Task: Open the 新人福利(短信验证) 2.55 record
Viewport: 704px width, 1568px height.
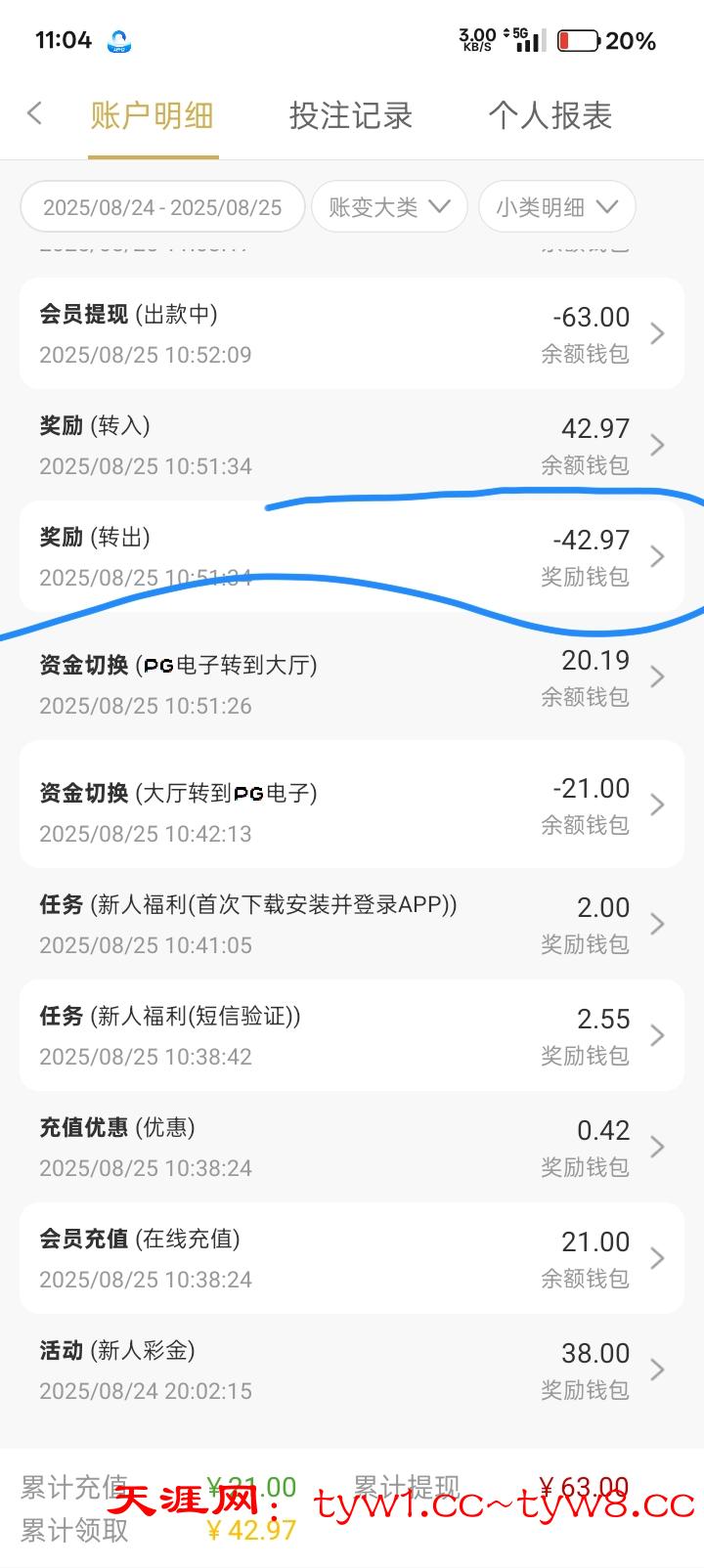Action: (352, 1035)
